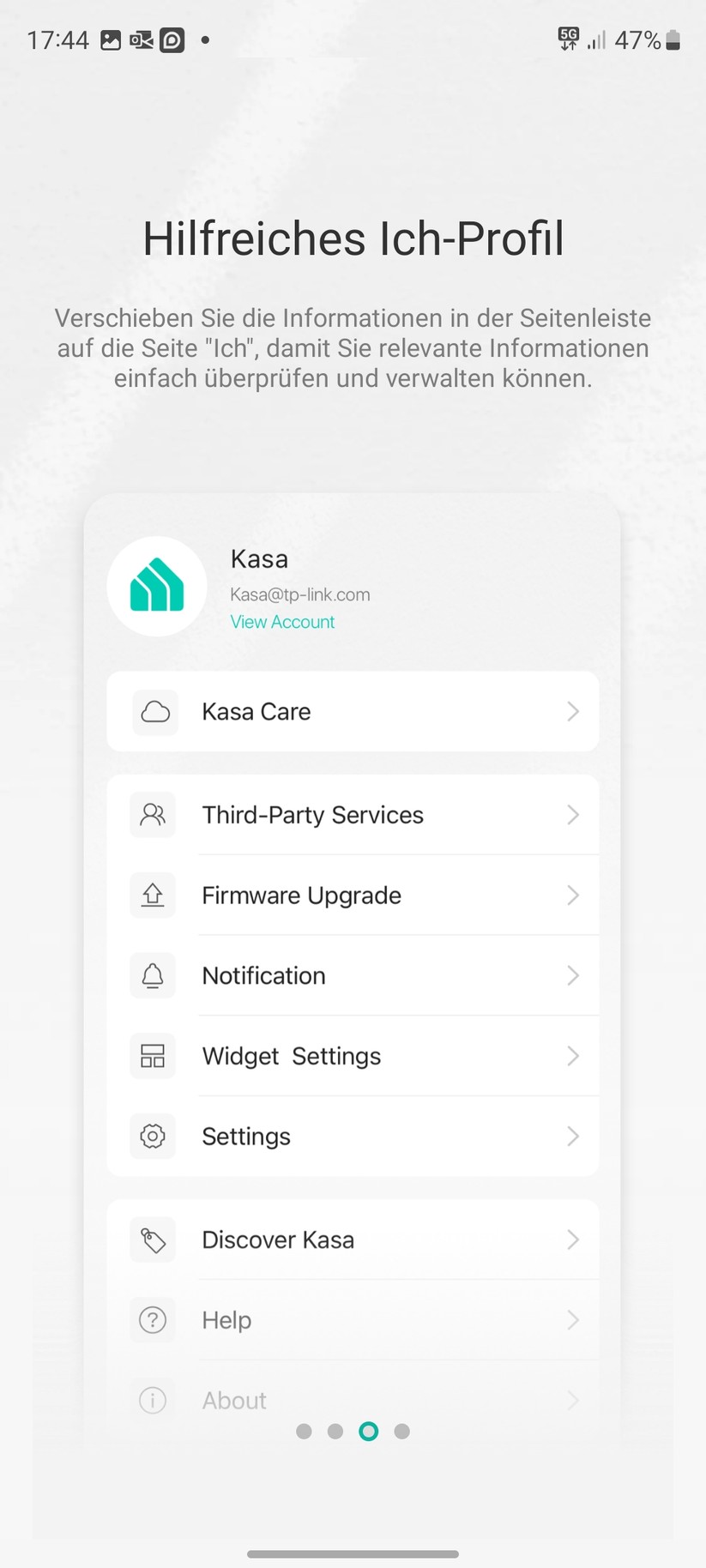
Task: Select the second page indicator dot
Action: tap(335, 1431)
